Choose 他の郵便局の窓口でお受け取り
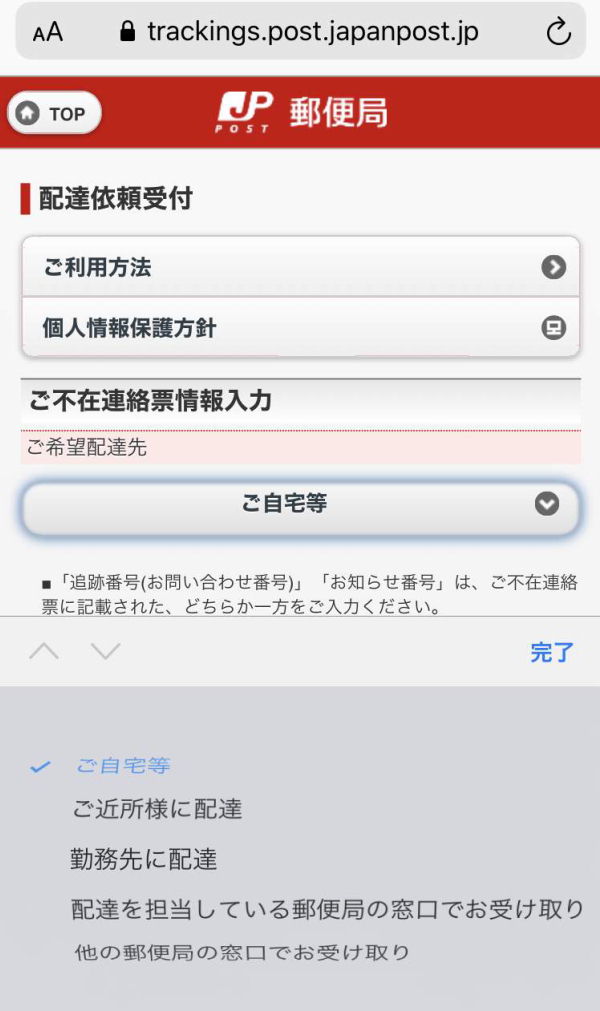600x1011 pixels. [x=242, y=952]
